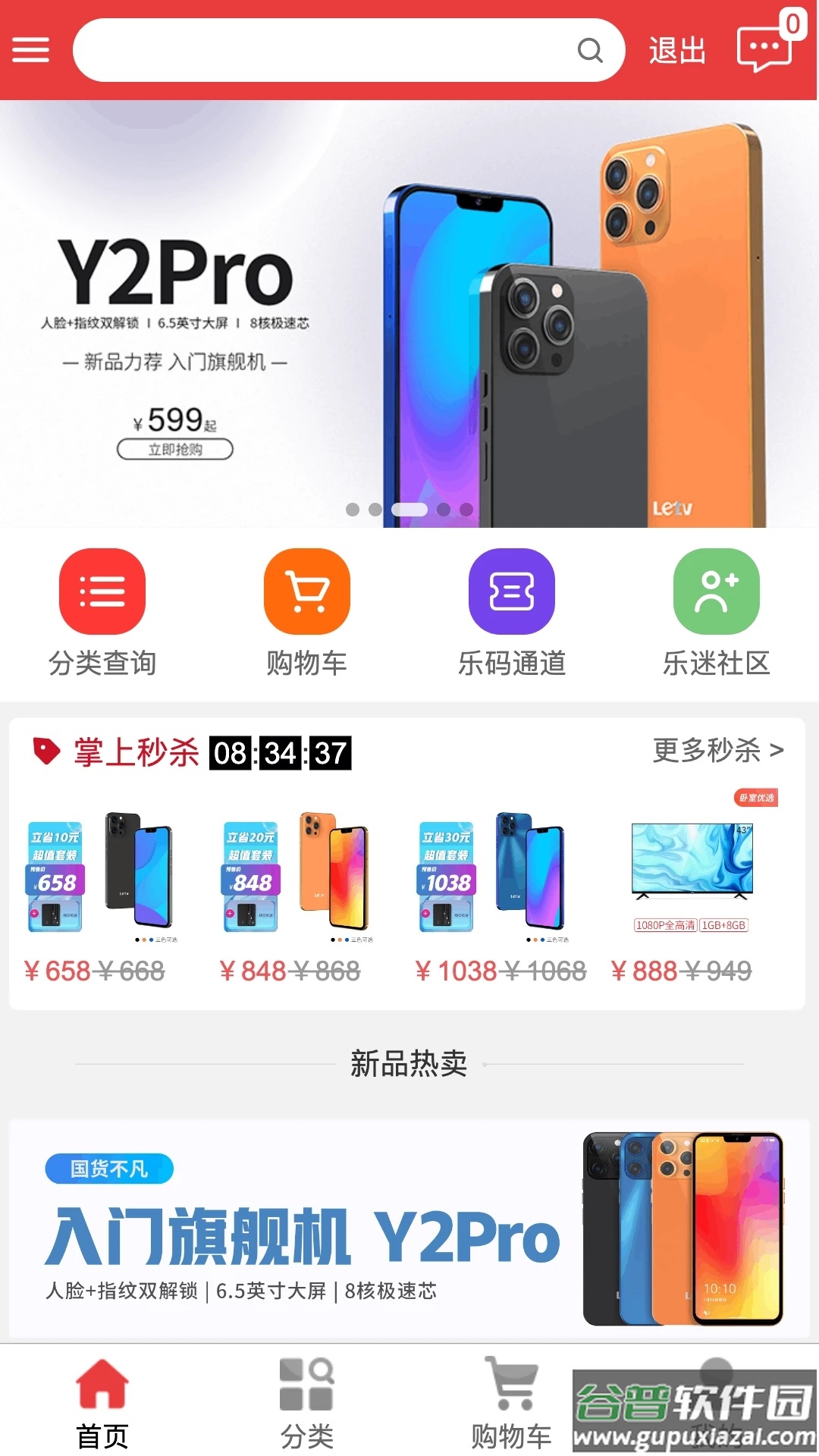Switch to the bottom 购物车 tab

(x=512, y=1401)
